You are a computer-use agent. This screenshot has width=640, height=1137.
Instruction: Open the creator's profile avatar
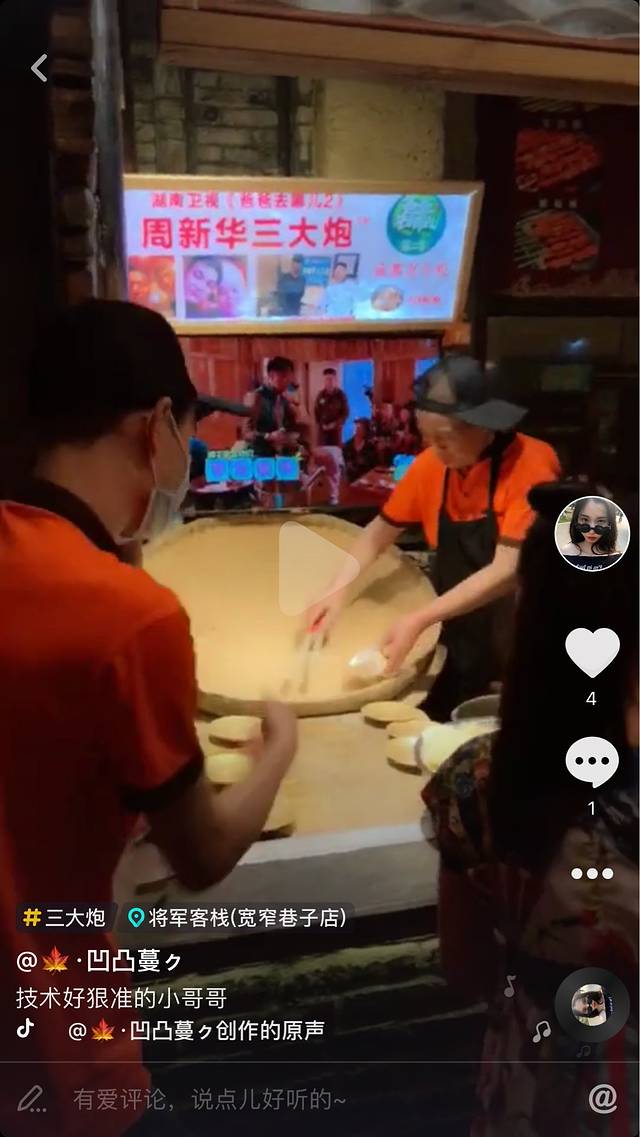pyautogui.click(x=592, y=533)
